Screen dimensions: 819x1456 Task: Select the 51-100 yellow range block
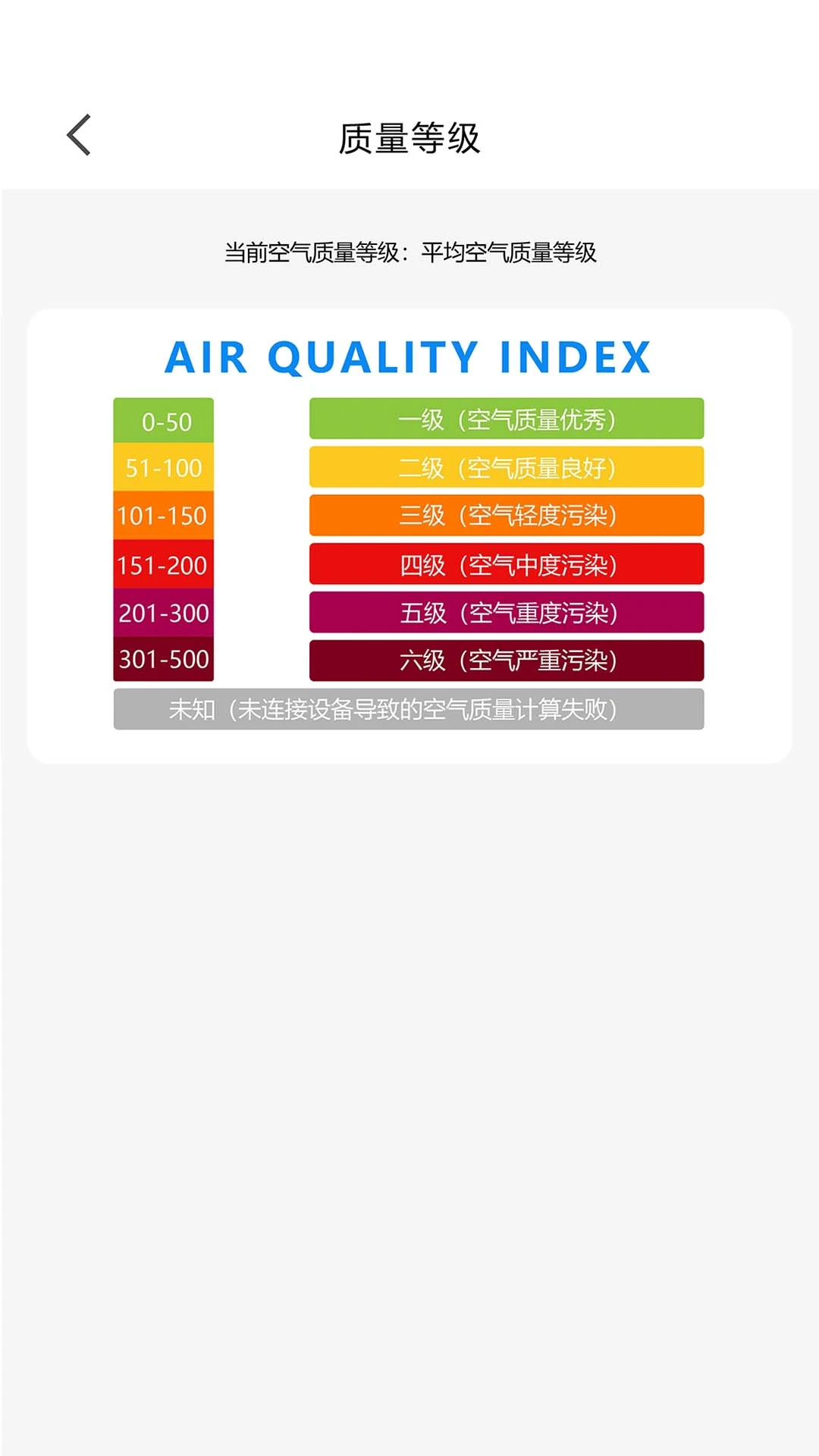tap(163, 468)
